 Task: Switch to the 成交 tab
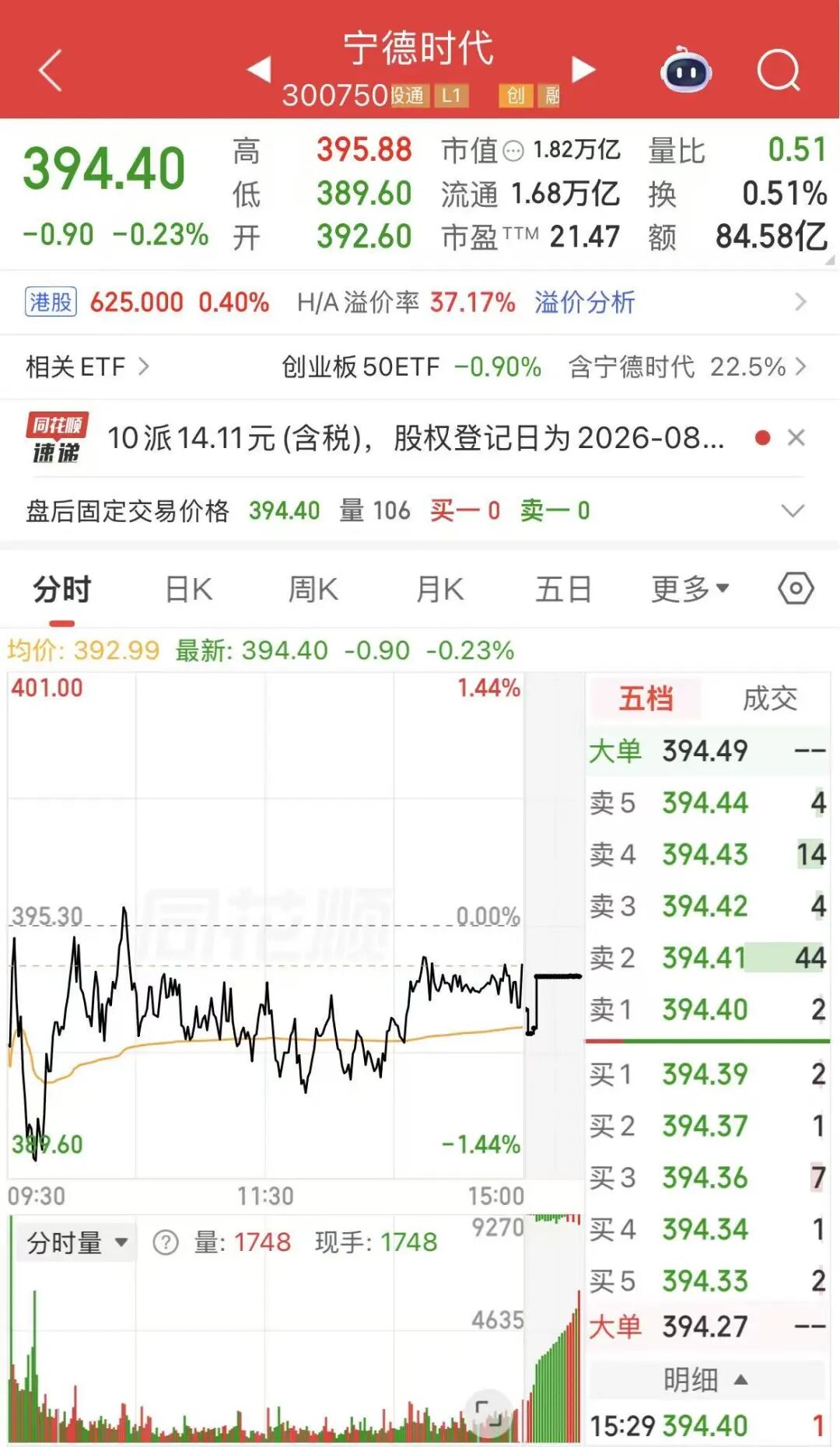click(x=770, y=698)
